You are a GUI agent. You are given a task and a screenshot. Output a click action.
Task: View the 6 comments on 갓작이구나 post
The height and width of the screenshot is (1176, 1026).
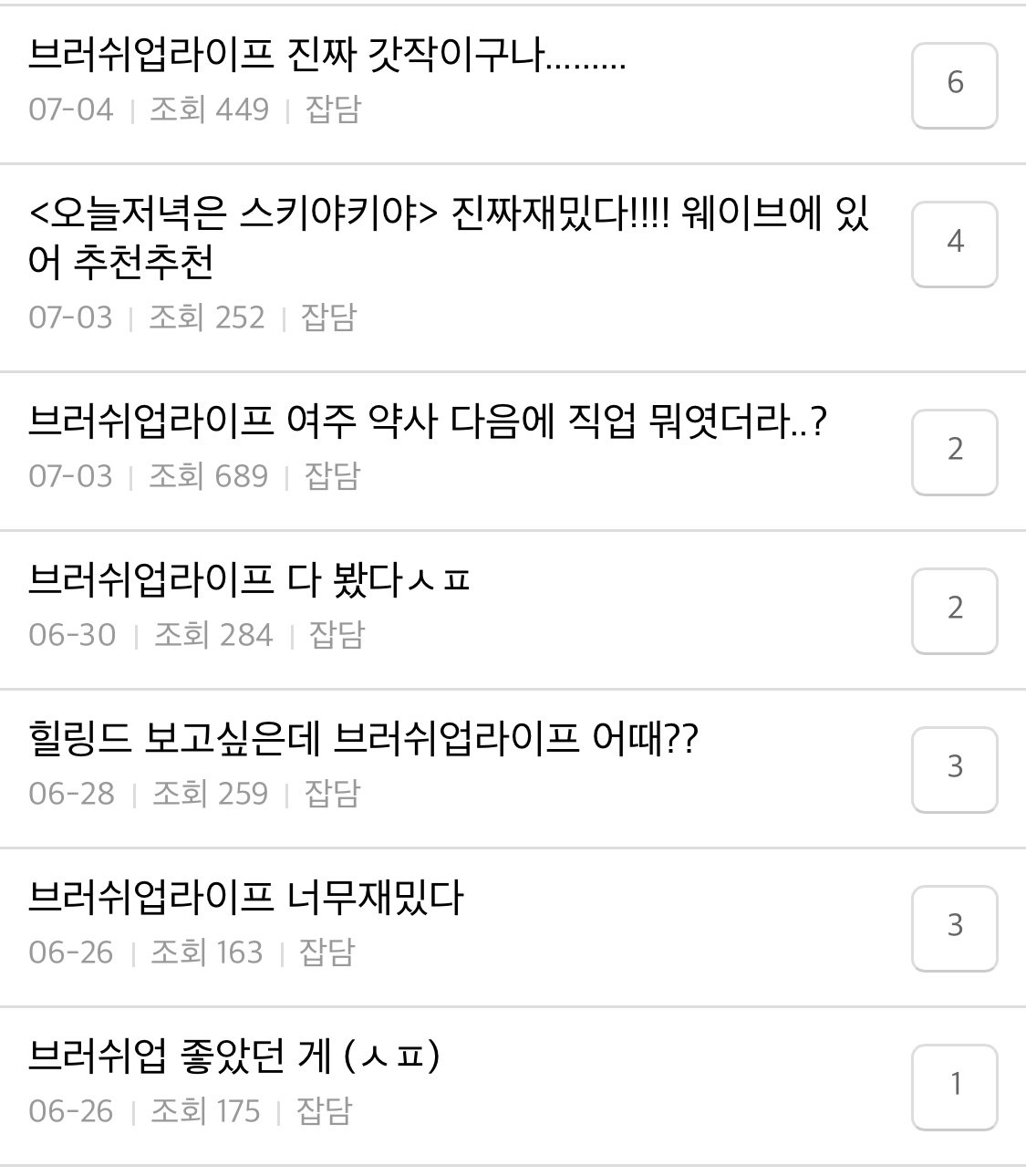954,85
